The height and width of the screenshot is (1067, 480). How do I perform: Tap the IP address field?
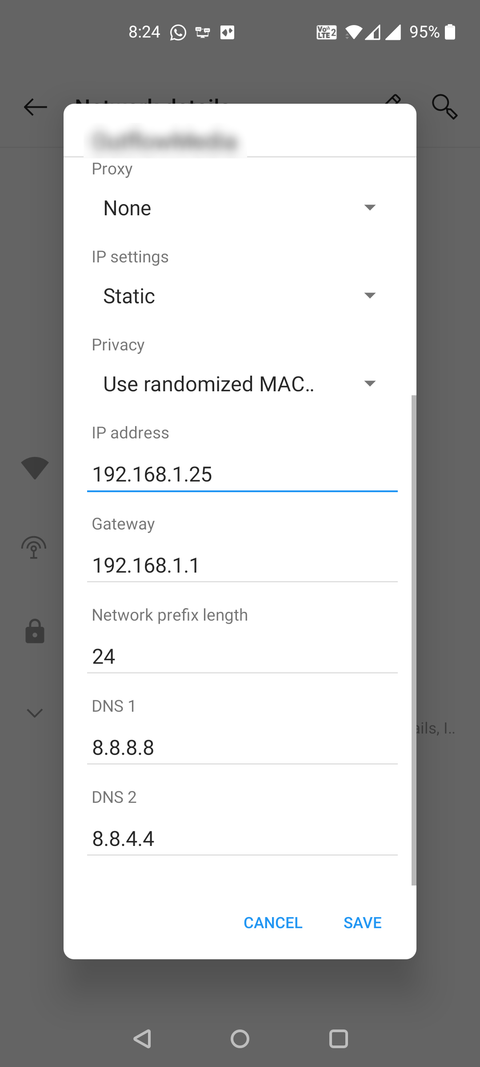(242, 474)
